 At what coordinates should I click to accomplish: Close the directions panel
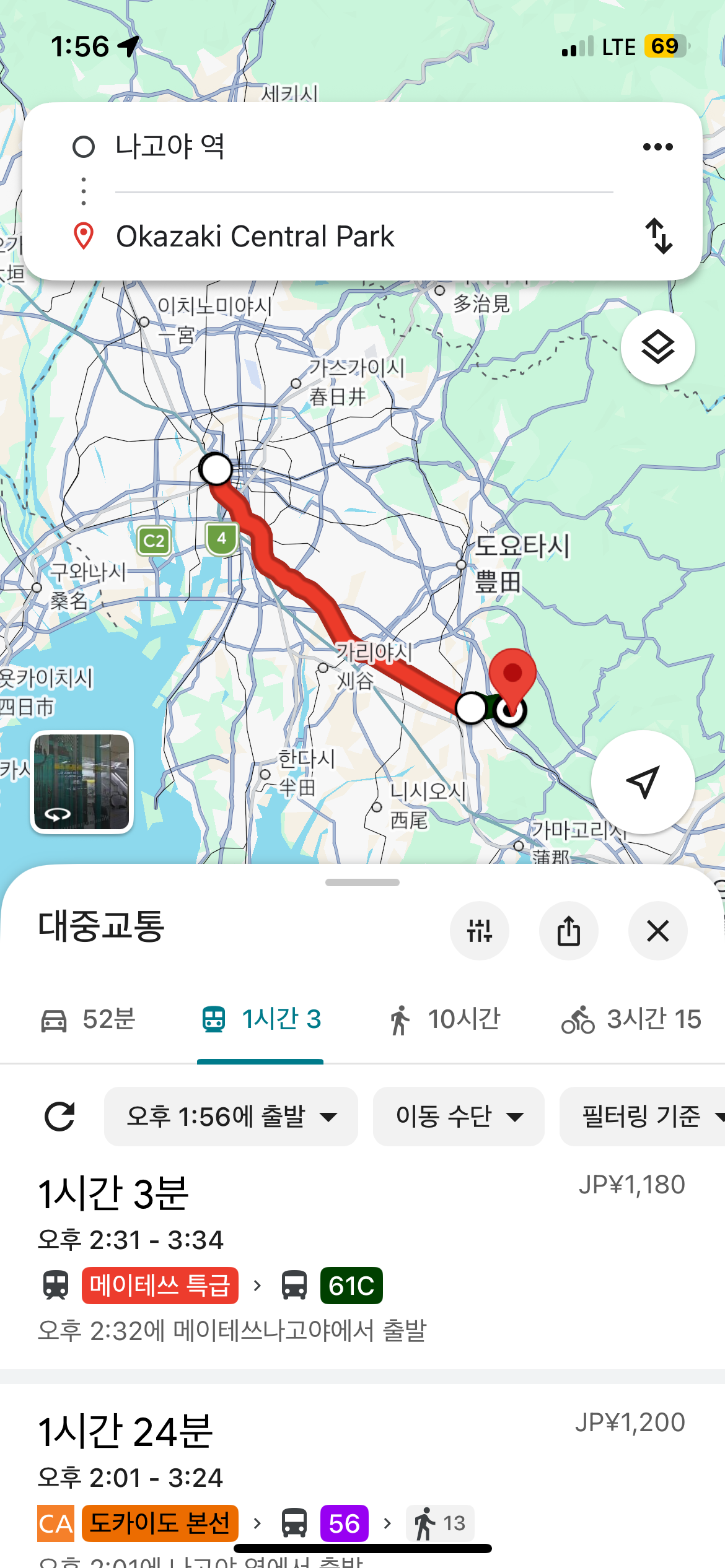point(658,931)
